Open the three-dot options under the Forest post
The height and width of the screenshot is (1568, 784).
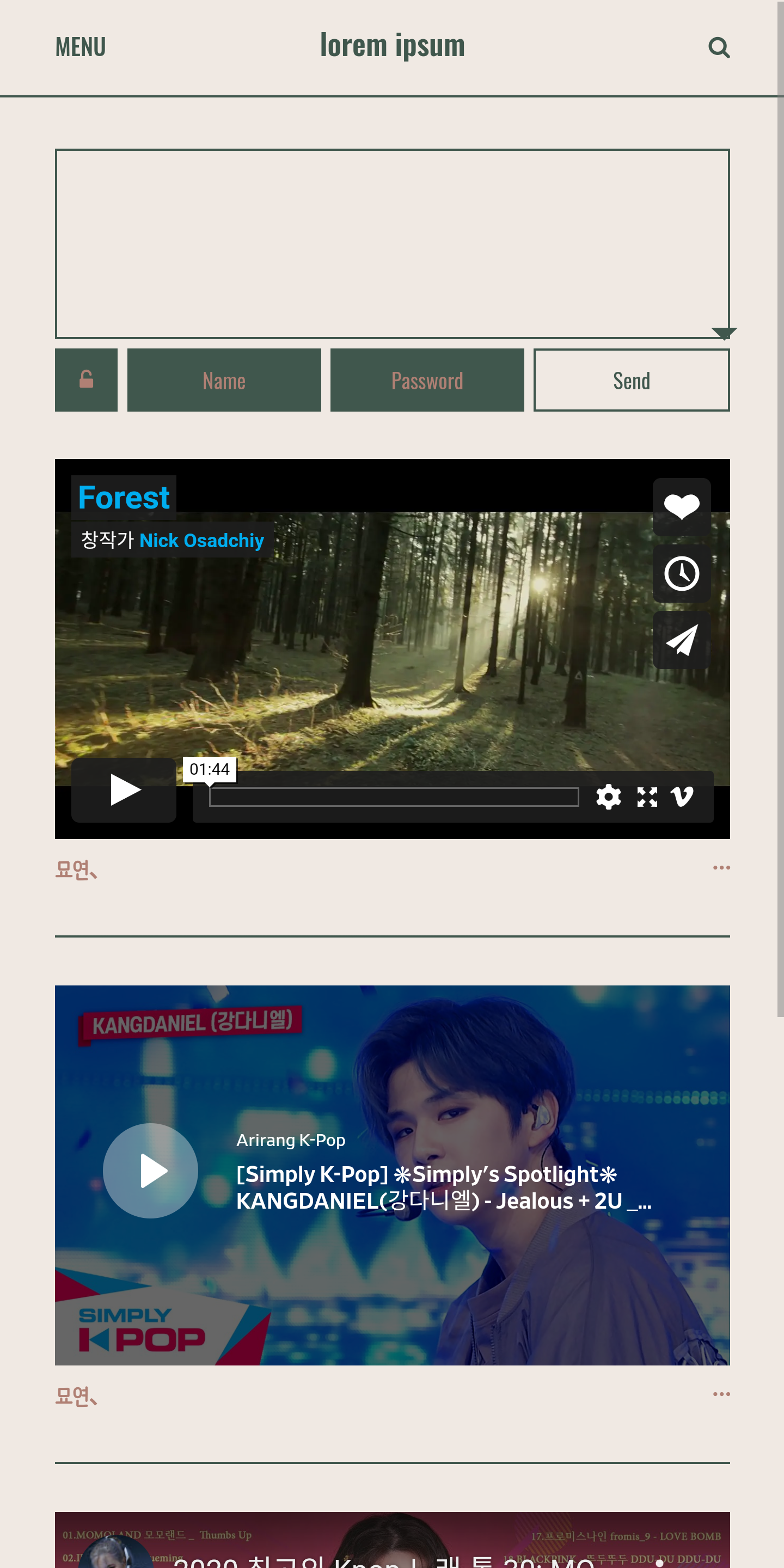tap(721, 867)
